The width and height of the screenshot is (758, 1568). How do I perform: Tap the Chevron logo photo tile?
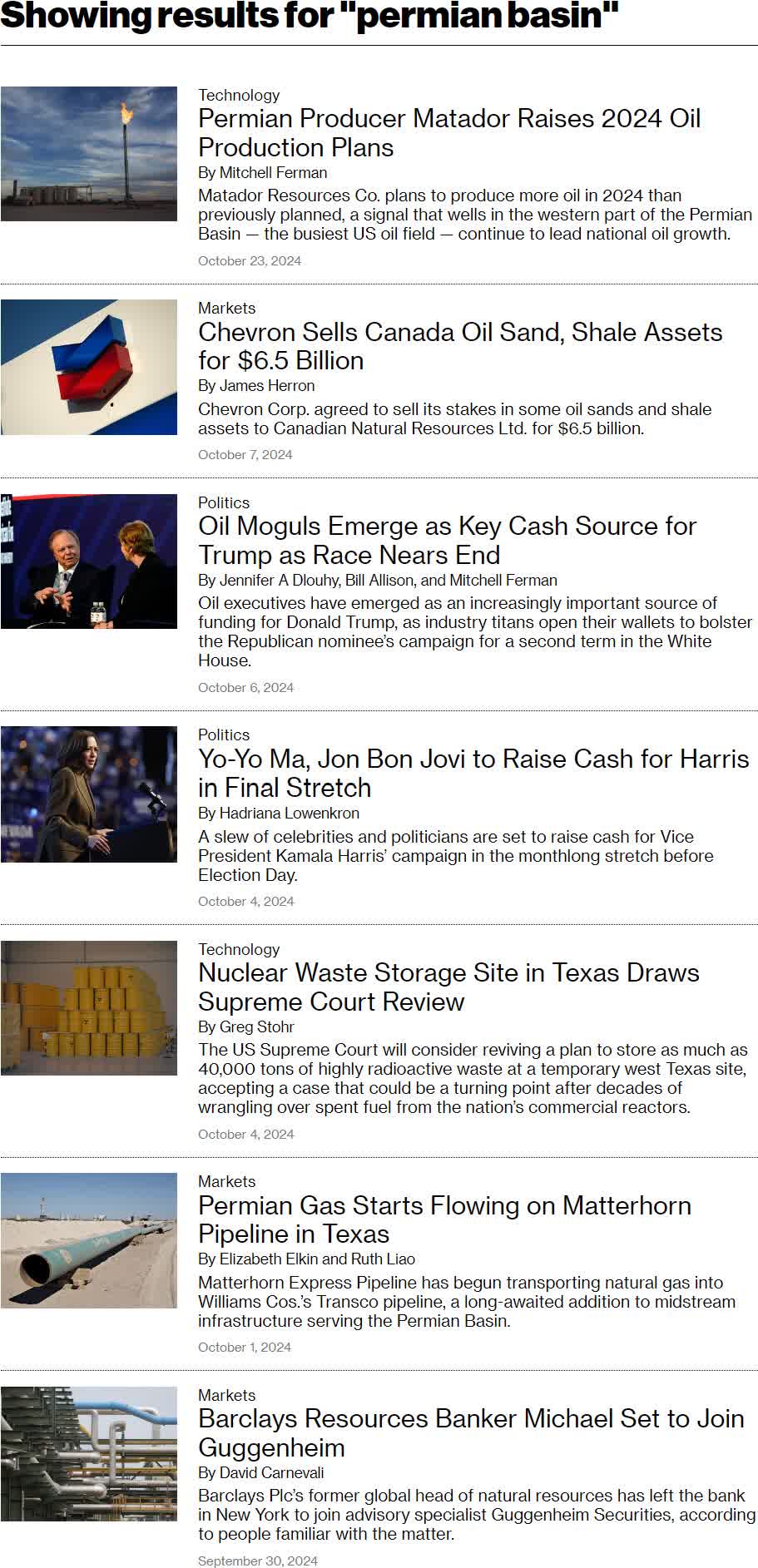tap(89, 367)
